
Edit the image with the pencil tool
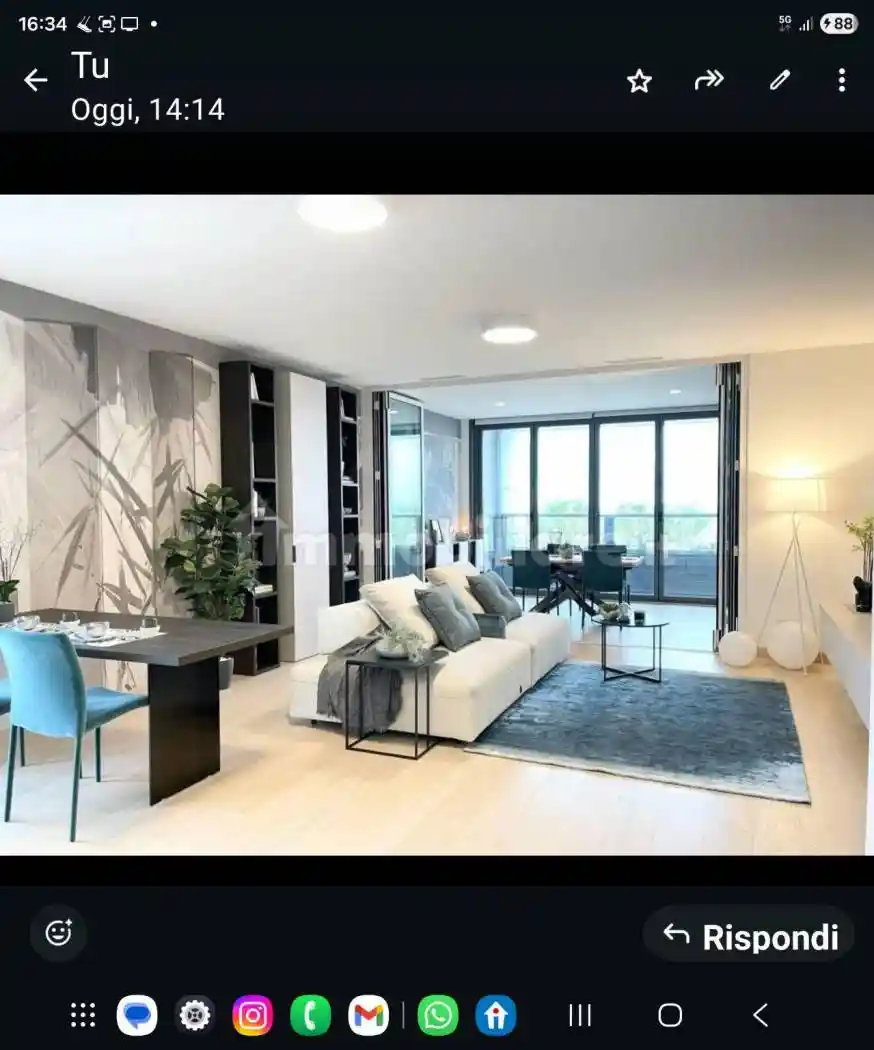781,80
